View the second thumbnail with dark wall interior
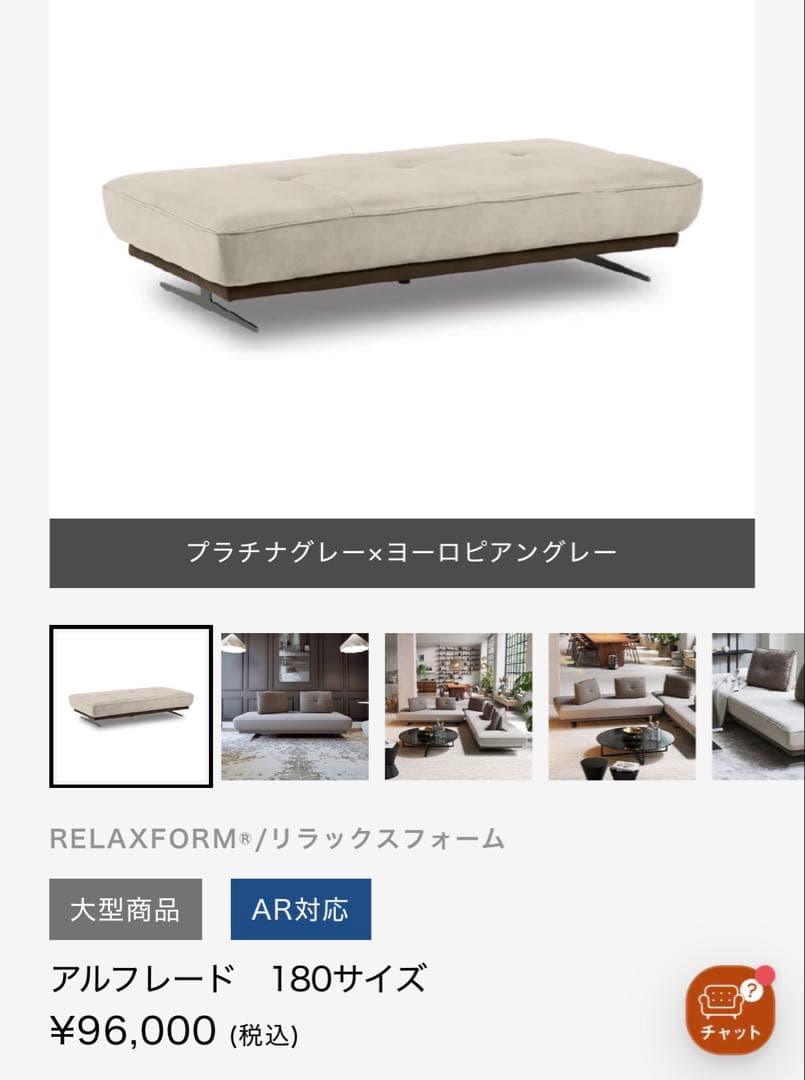This screenshot has height=1080, width=805. coord(295,706)
